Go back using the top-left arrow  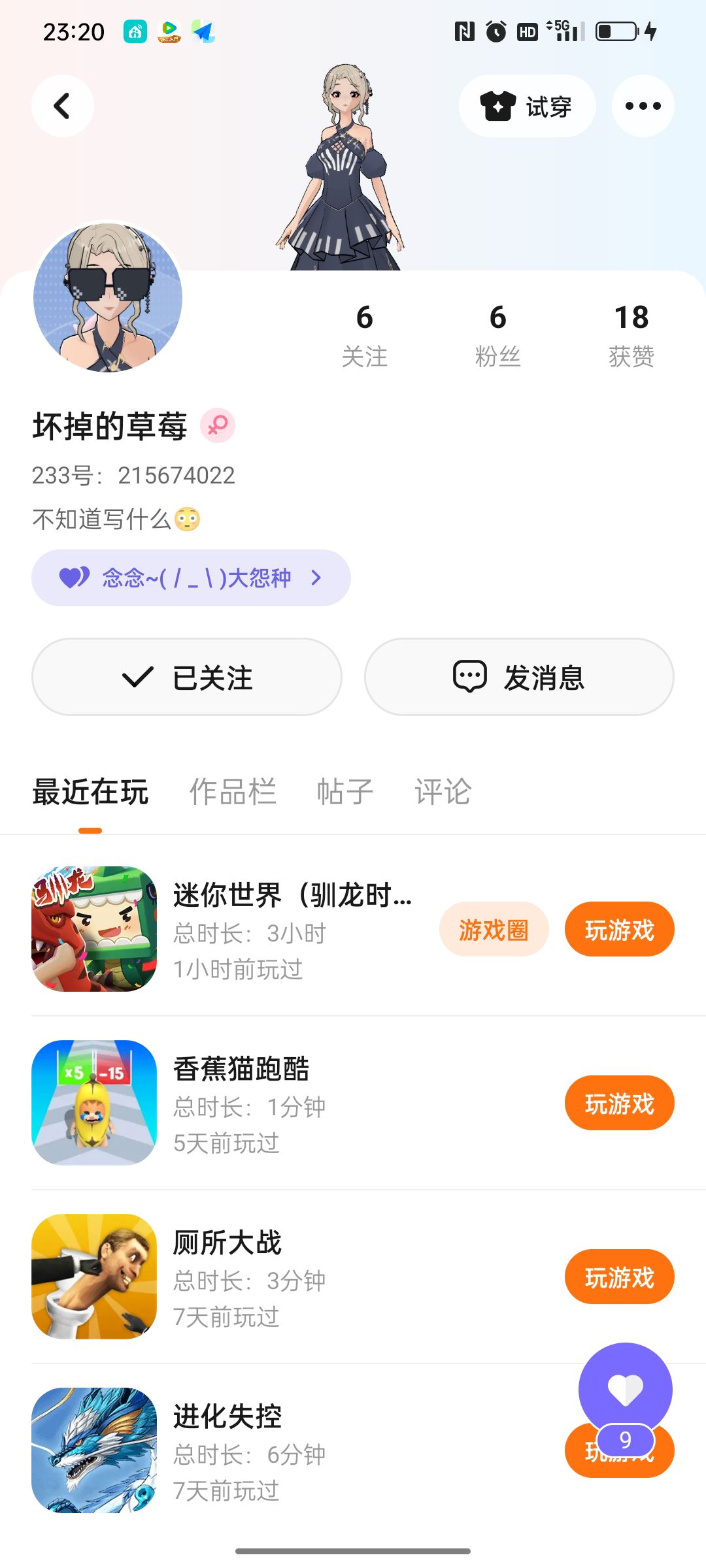click(62, 106)
